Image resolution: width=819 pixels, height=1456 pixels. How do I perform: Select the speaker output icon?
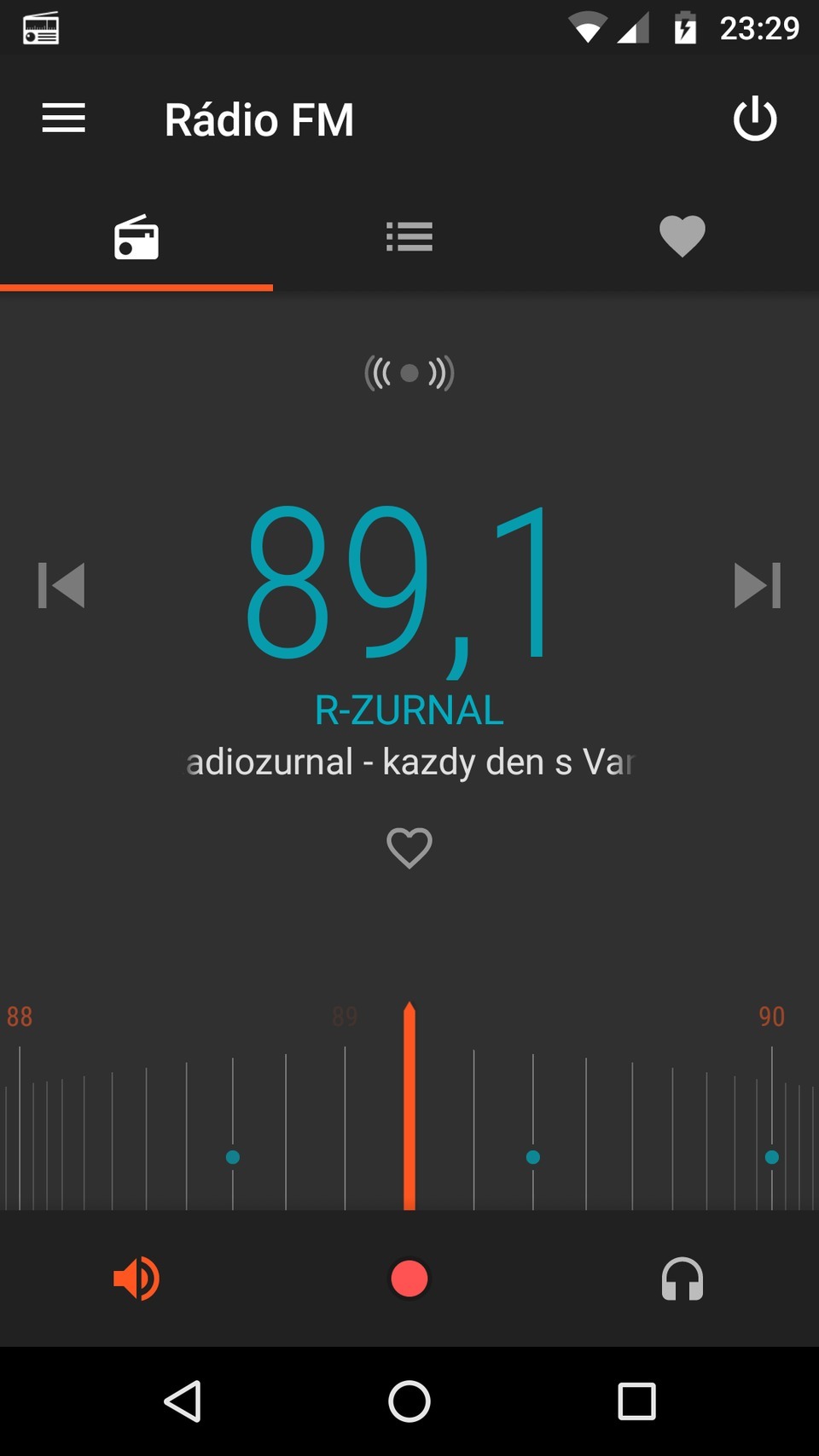point(136,1278)
